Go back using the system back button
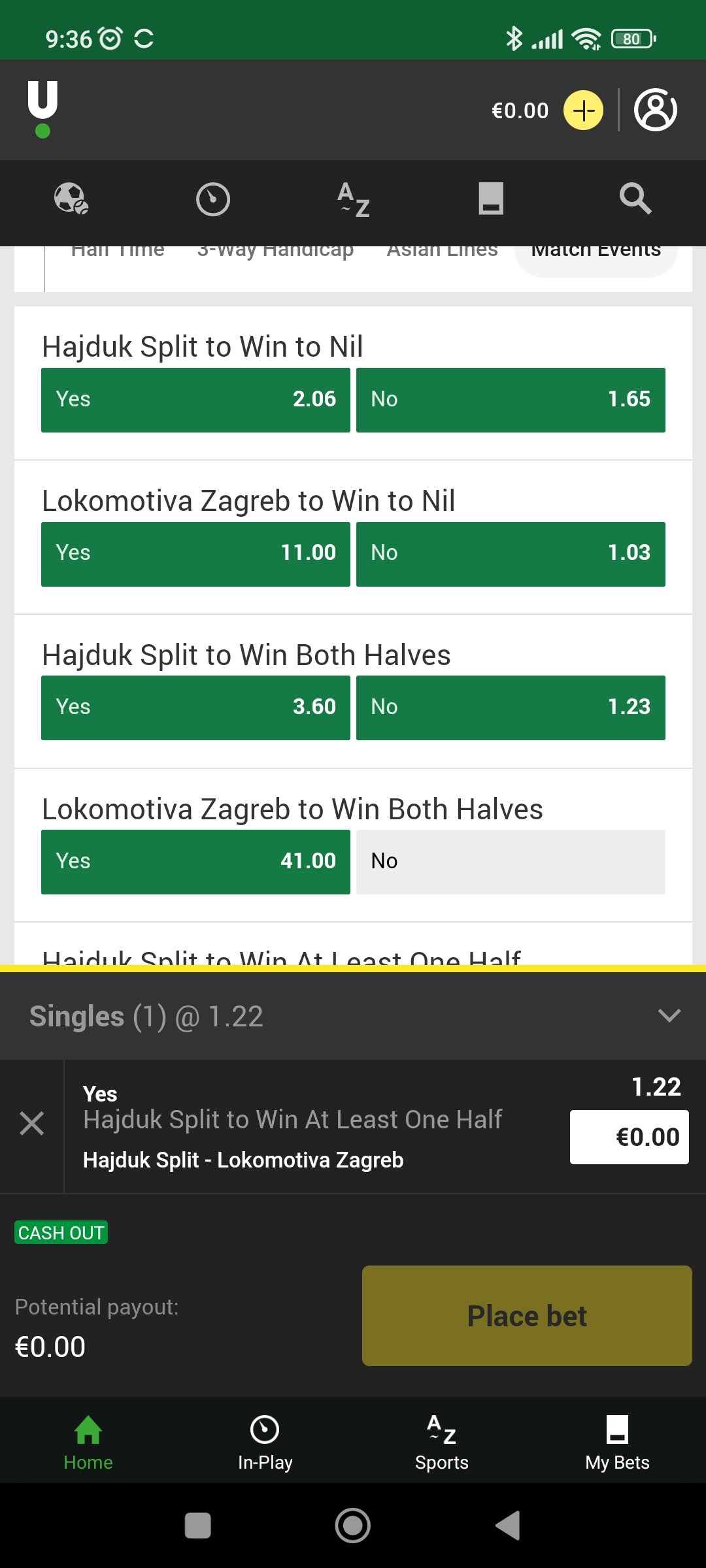Viewport: 706px width, 1568px height. coord(508,1526)
